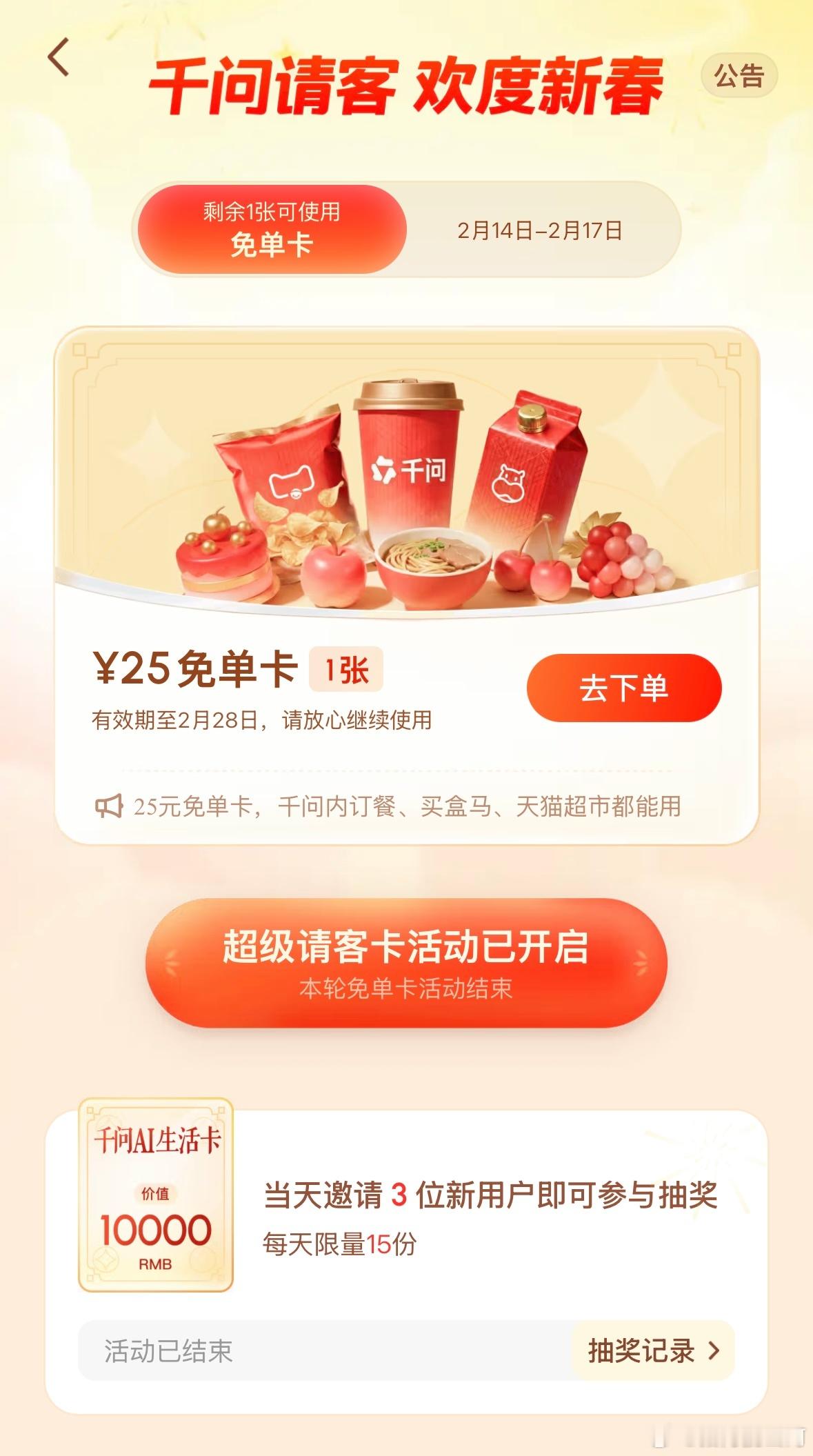The width and height of the screenshot is (813, 1456).
Task: Click the 10000 RMB value label
Action: click(157, 1235)
